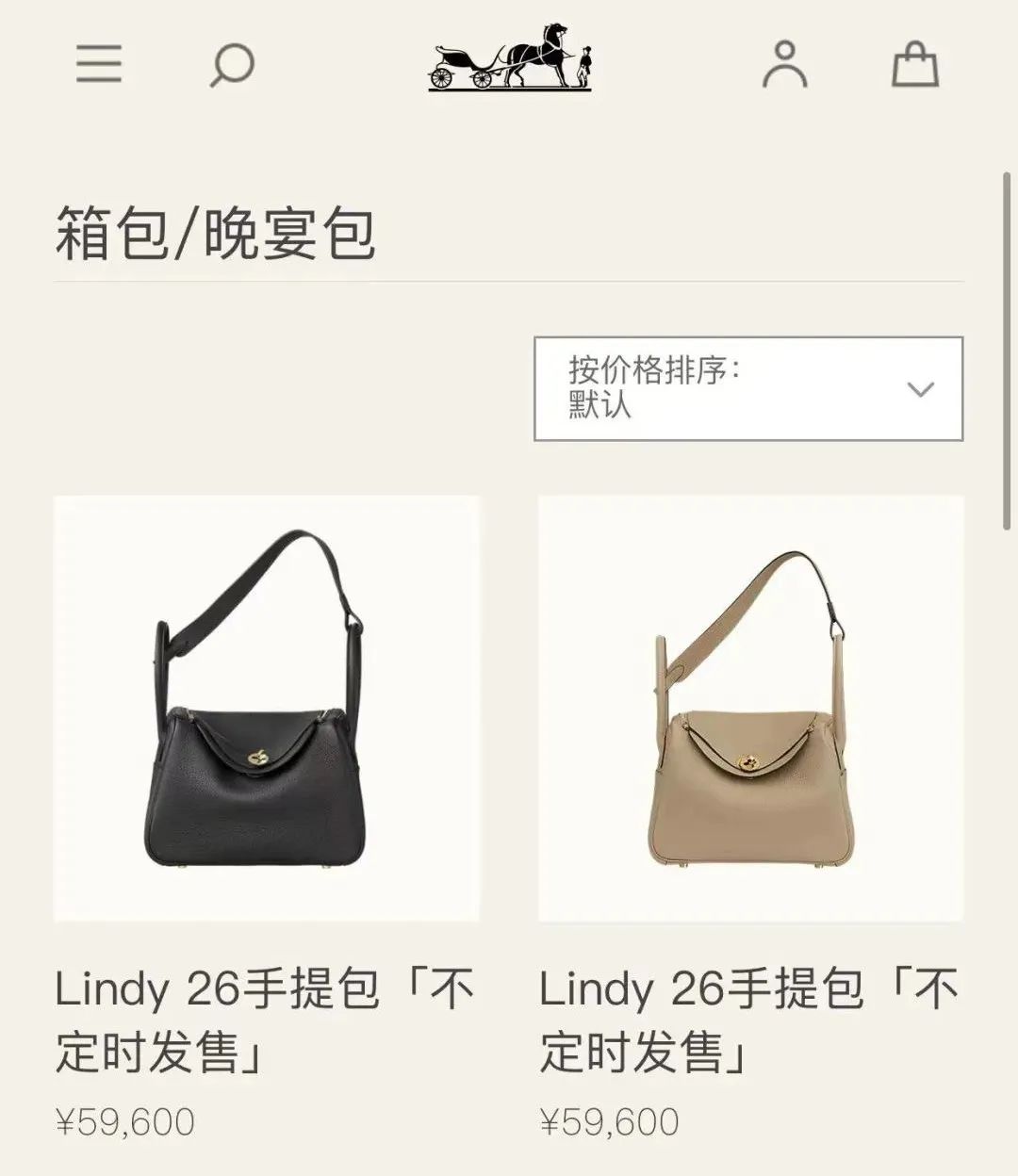This screenshot has width=1018, height=1176.
Task: Open the shopping bag
Action: point(915,65)
